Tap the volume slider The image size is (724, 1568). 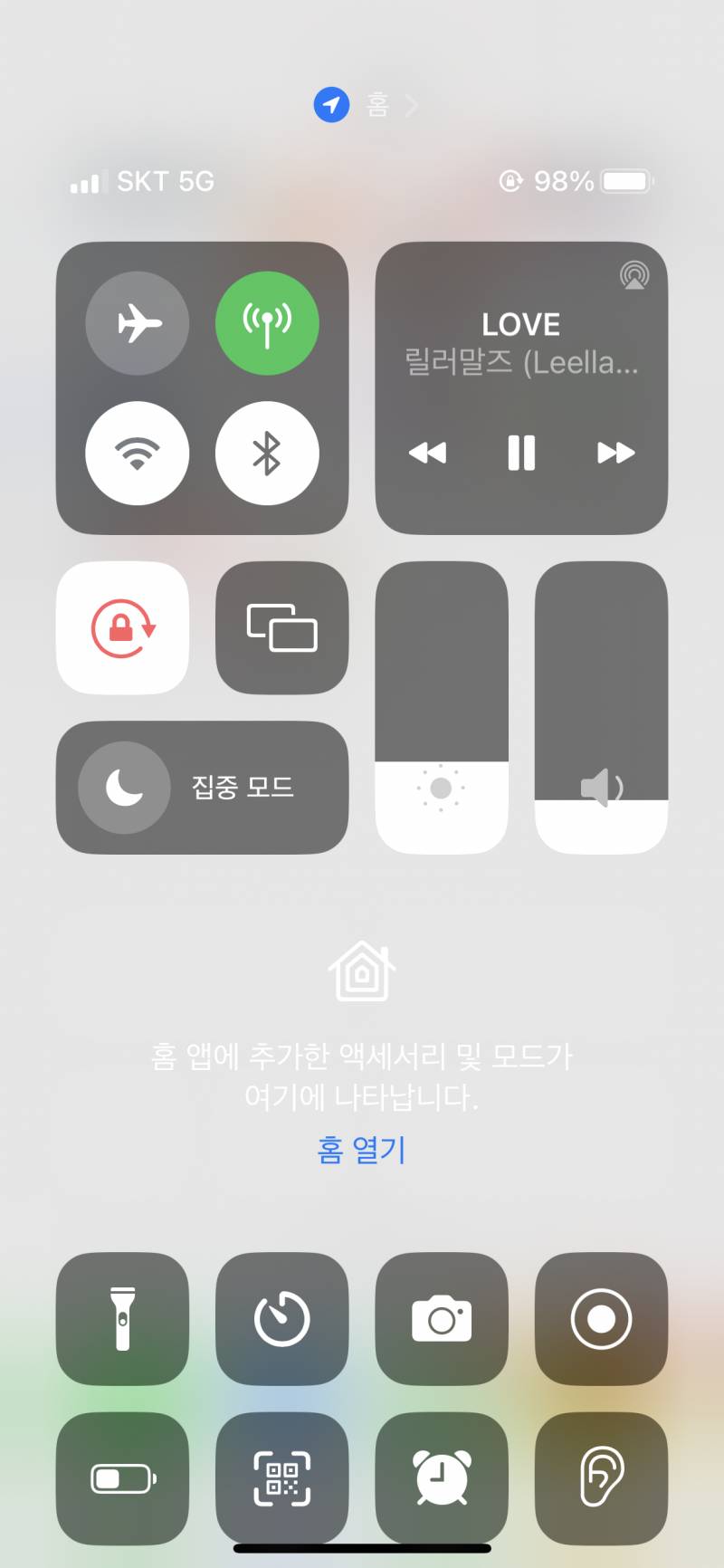(x=601, y=708)
